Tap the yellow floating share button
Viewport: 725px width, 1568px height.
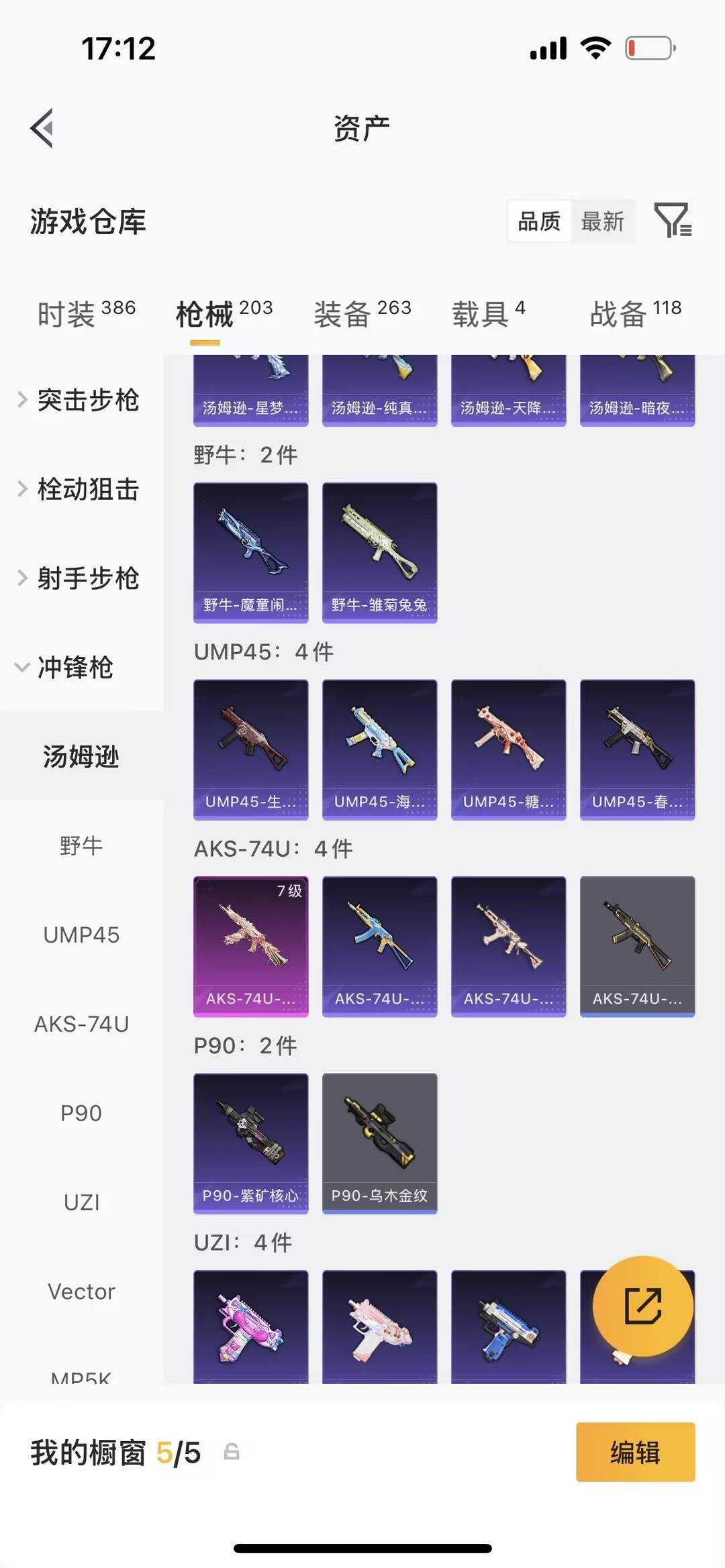[x=642, y=1304]
